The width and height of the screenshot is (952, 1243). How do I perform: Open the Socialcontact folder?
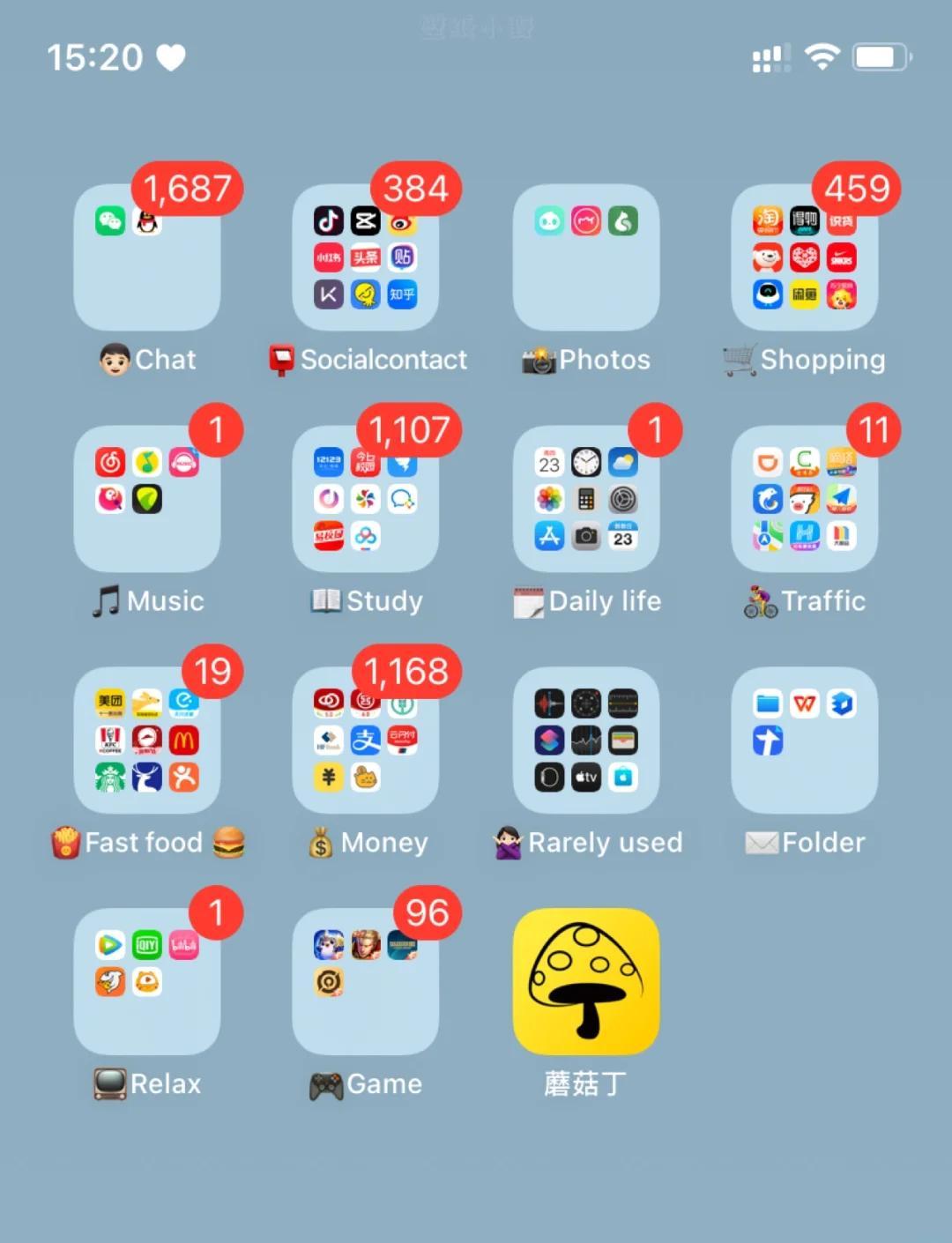(x=366, y=257)
